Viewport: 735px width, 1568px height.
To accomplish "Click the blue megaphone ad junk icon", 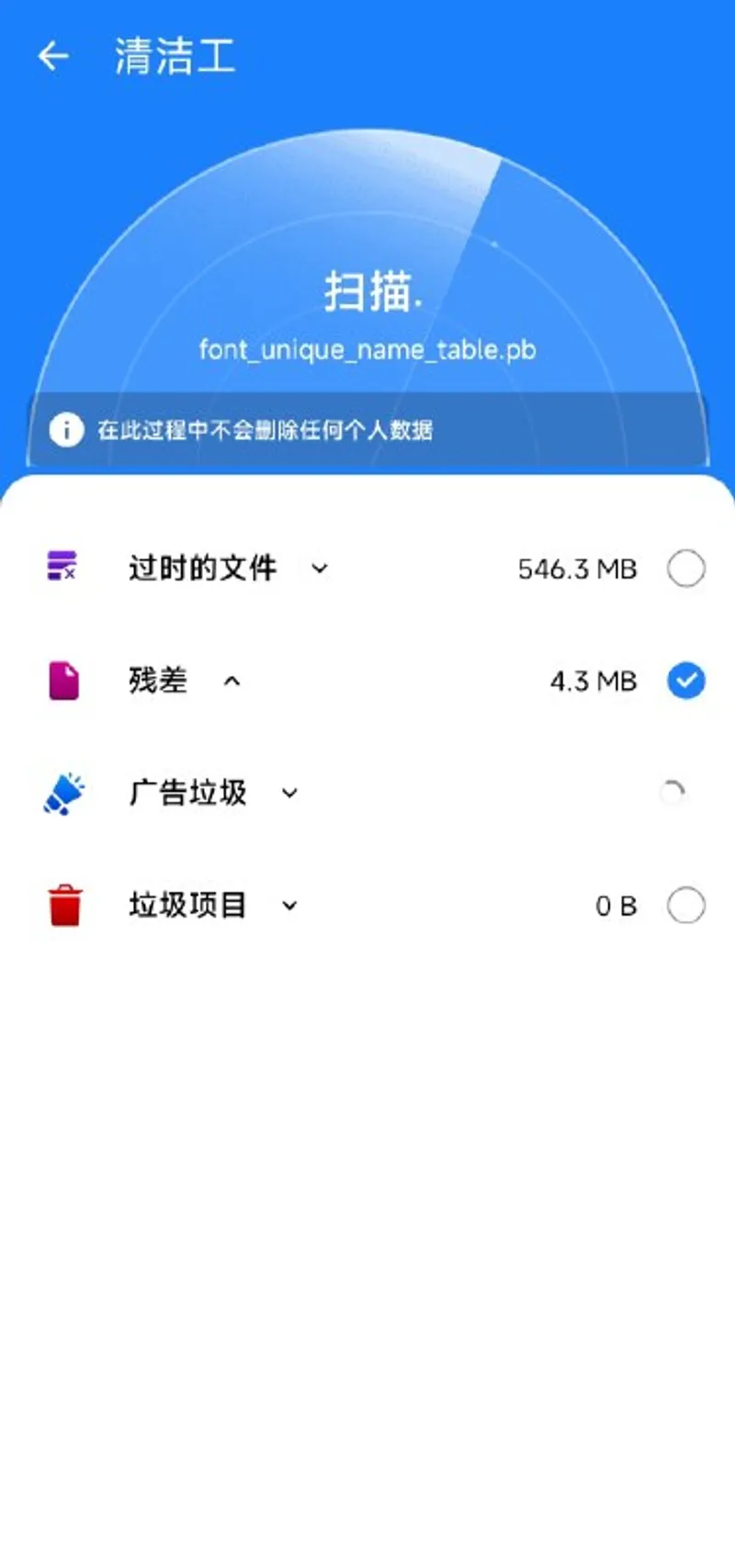I will pyautogui.click(x=62, y=793).
